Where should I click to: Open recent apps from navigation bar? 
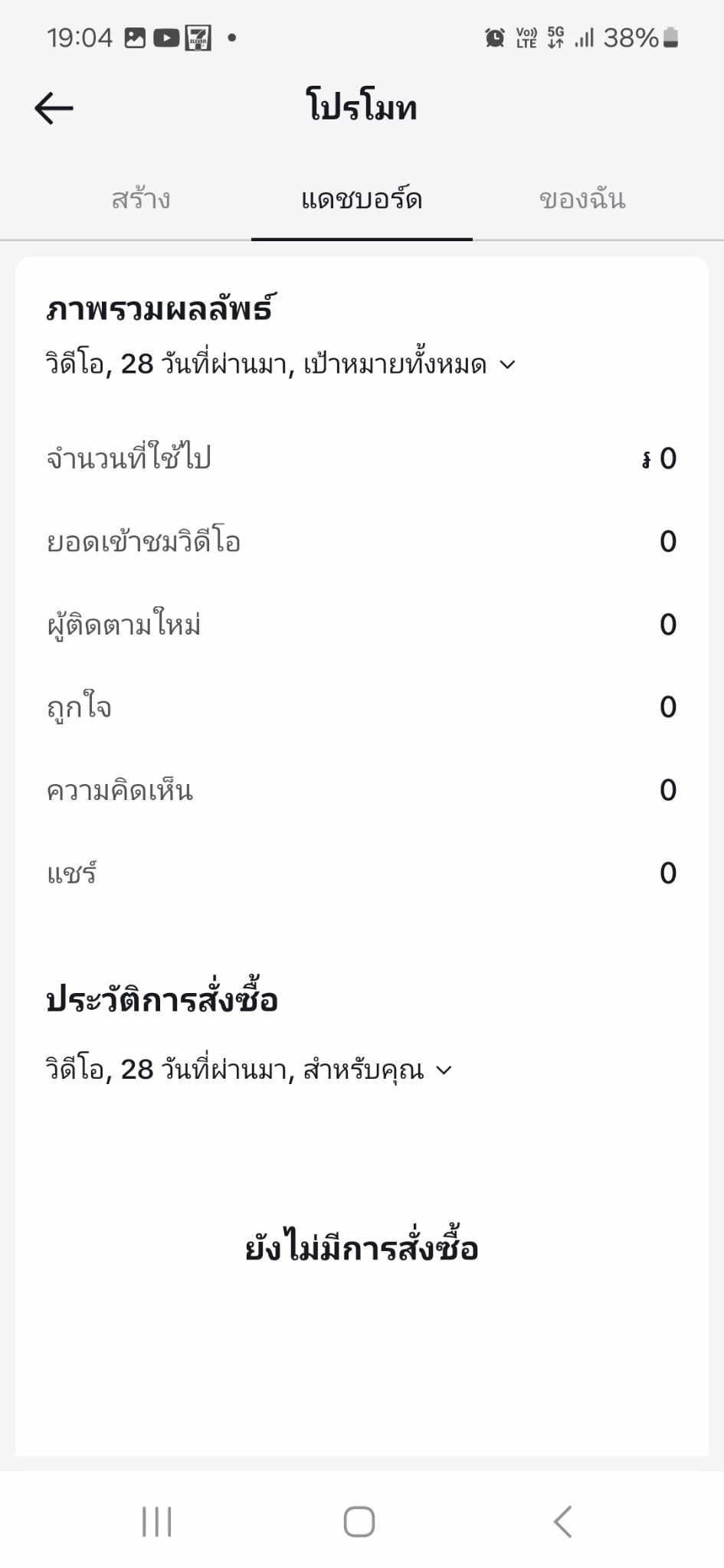[157, 1521]
